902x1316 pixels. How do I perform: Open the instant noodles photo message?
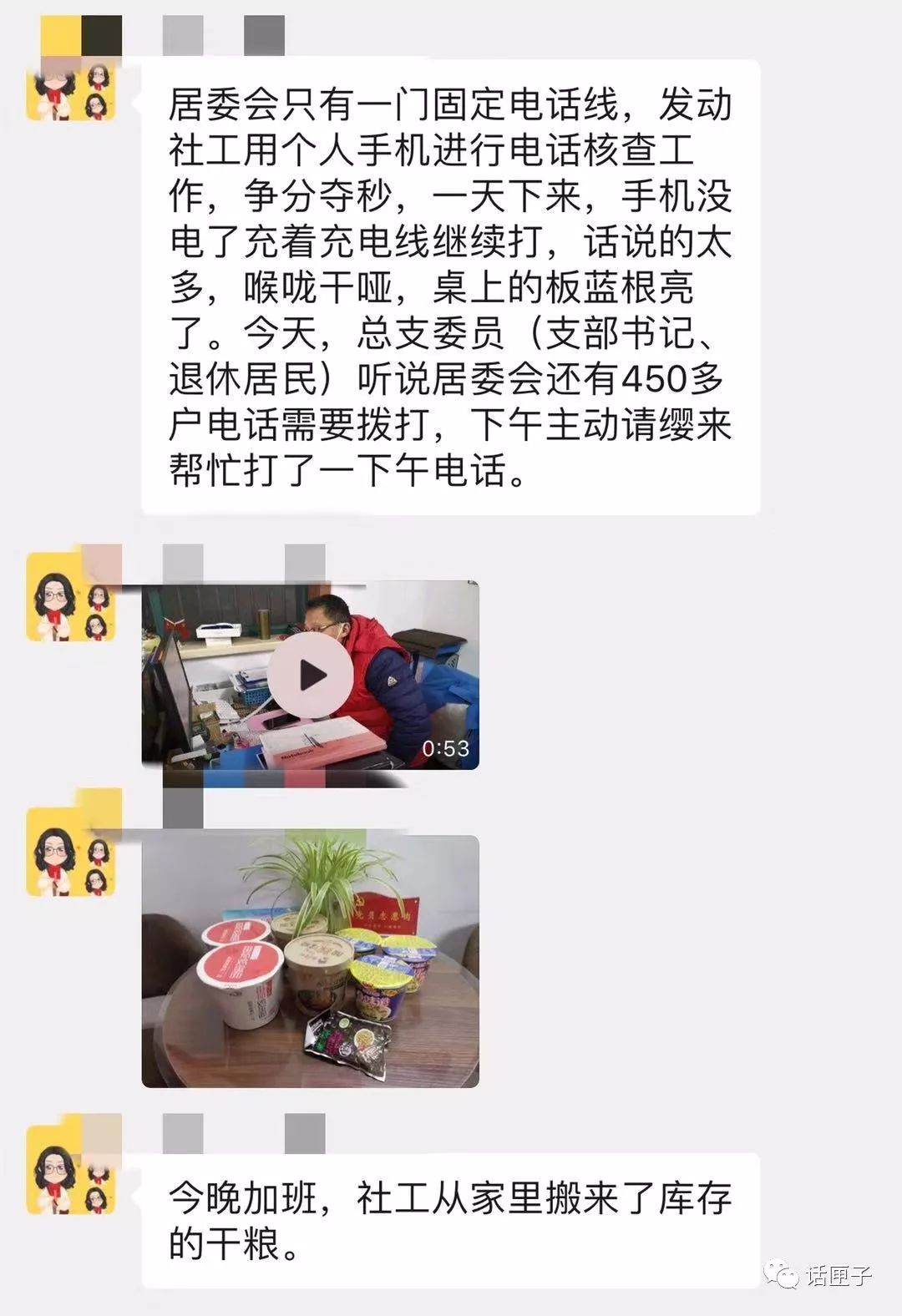310,961
